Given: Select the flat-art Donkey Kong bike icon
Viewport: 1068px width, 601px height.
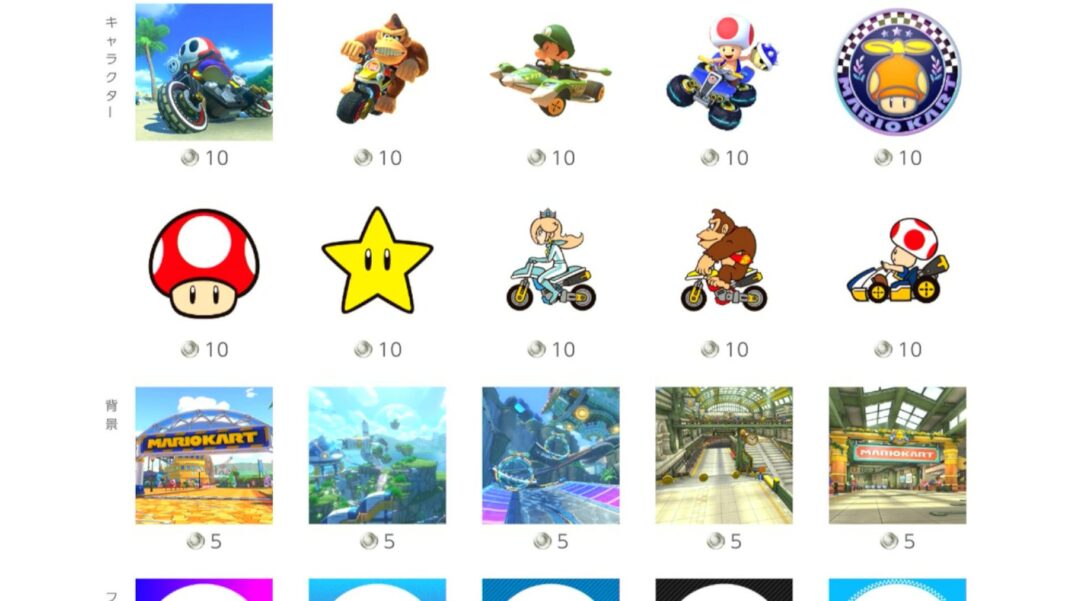Looking at the screenshot, I should [x=723, y=262].
